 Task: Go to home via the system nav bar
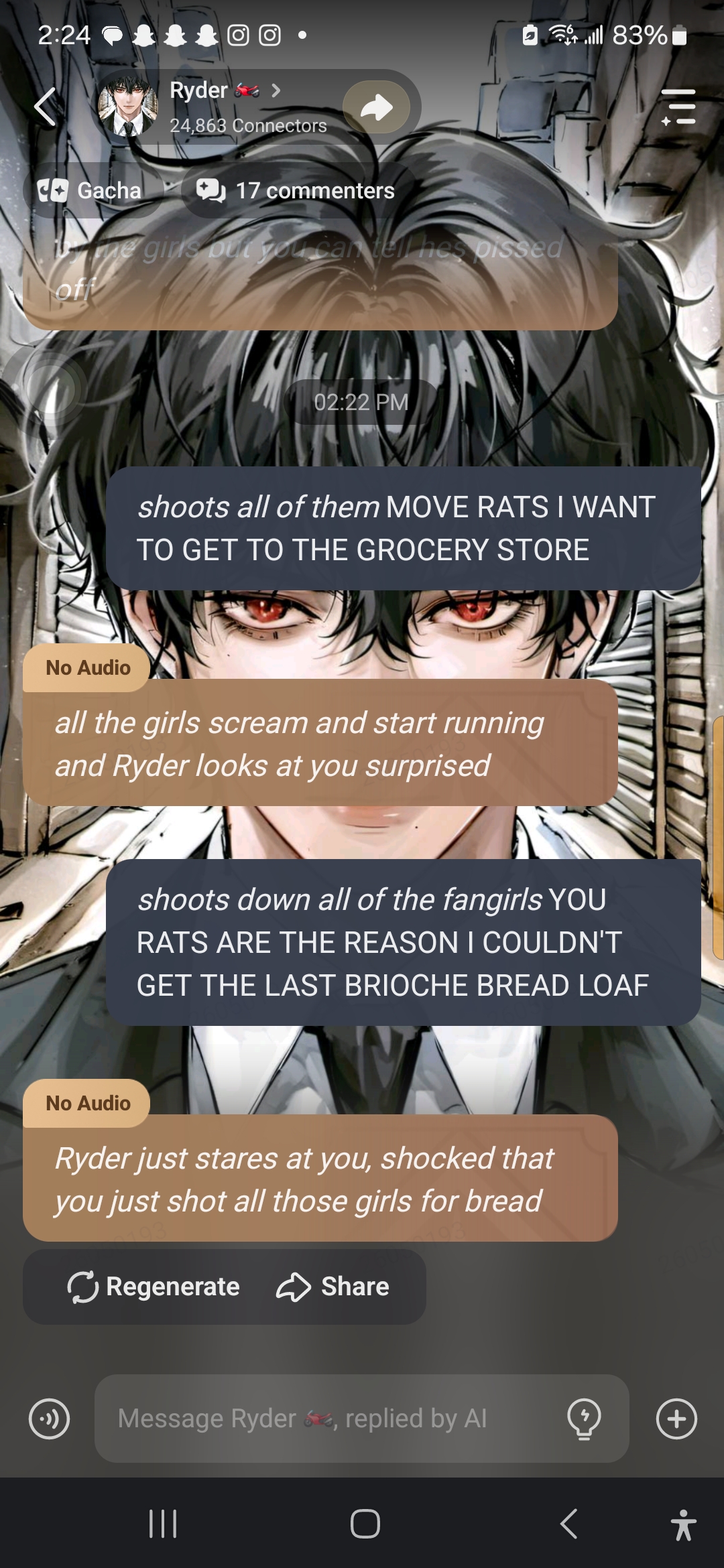click(x=365, y=1524)
